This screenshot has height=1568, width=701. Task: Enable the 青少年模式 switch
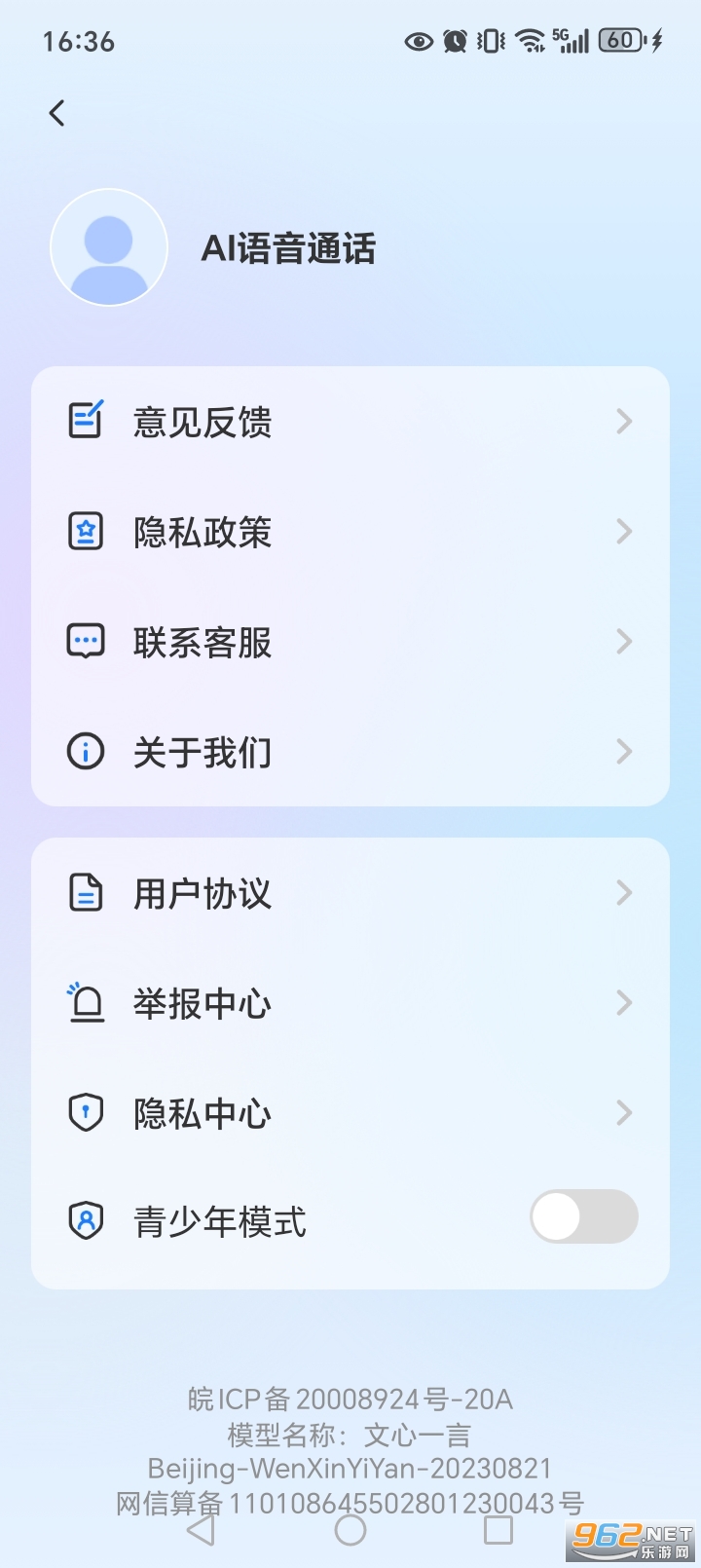[x=582, y=1216]
